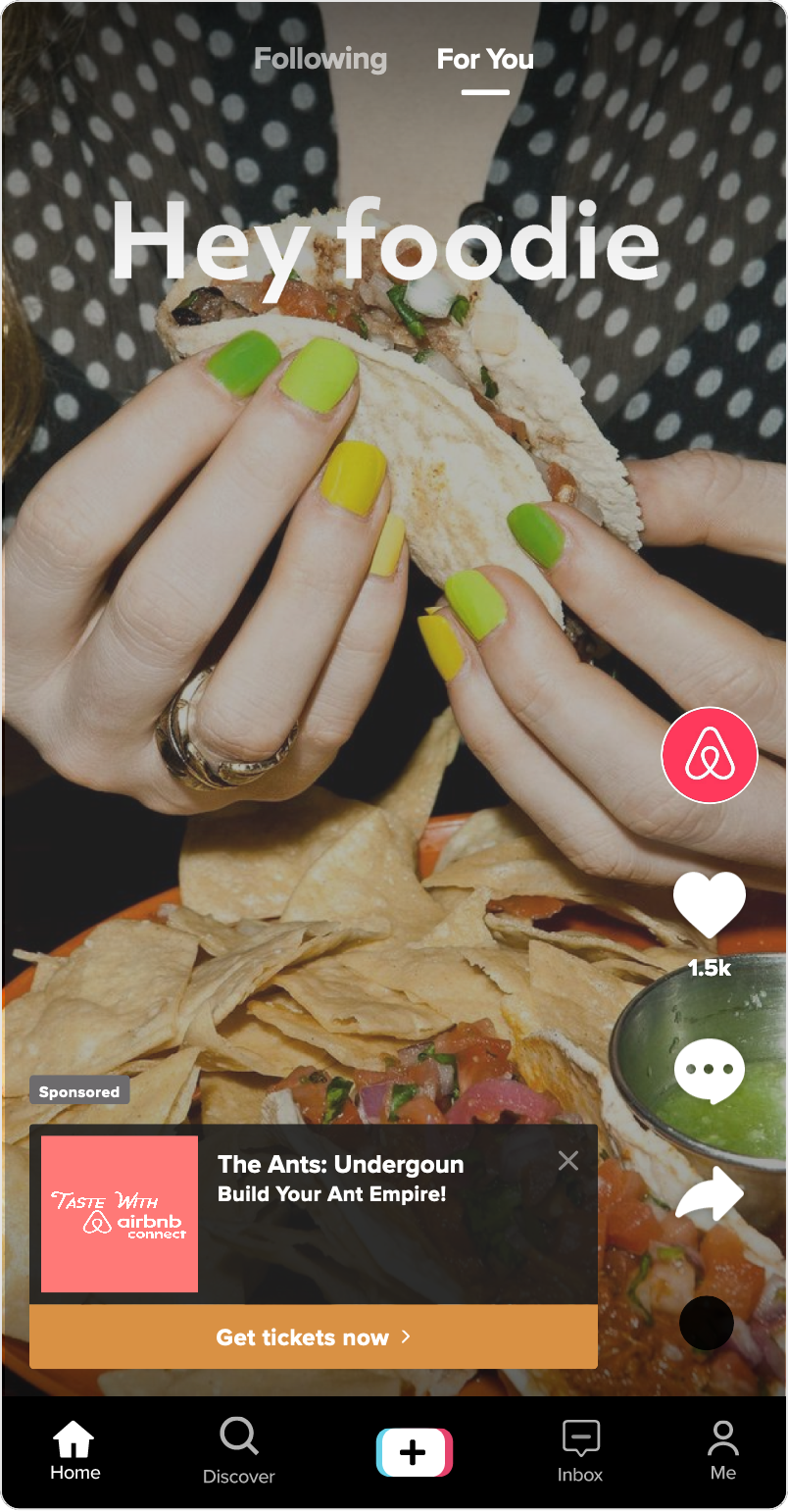Go to the Home tab
This screenshot has width=788, height=1512.
pos(74,1451)
